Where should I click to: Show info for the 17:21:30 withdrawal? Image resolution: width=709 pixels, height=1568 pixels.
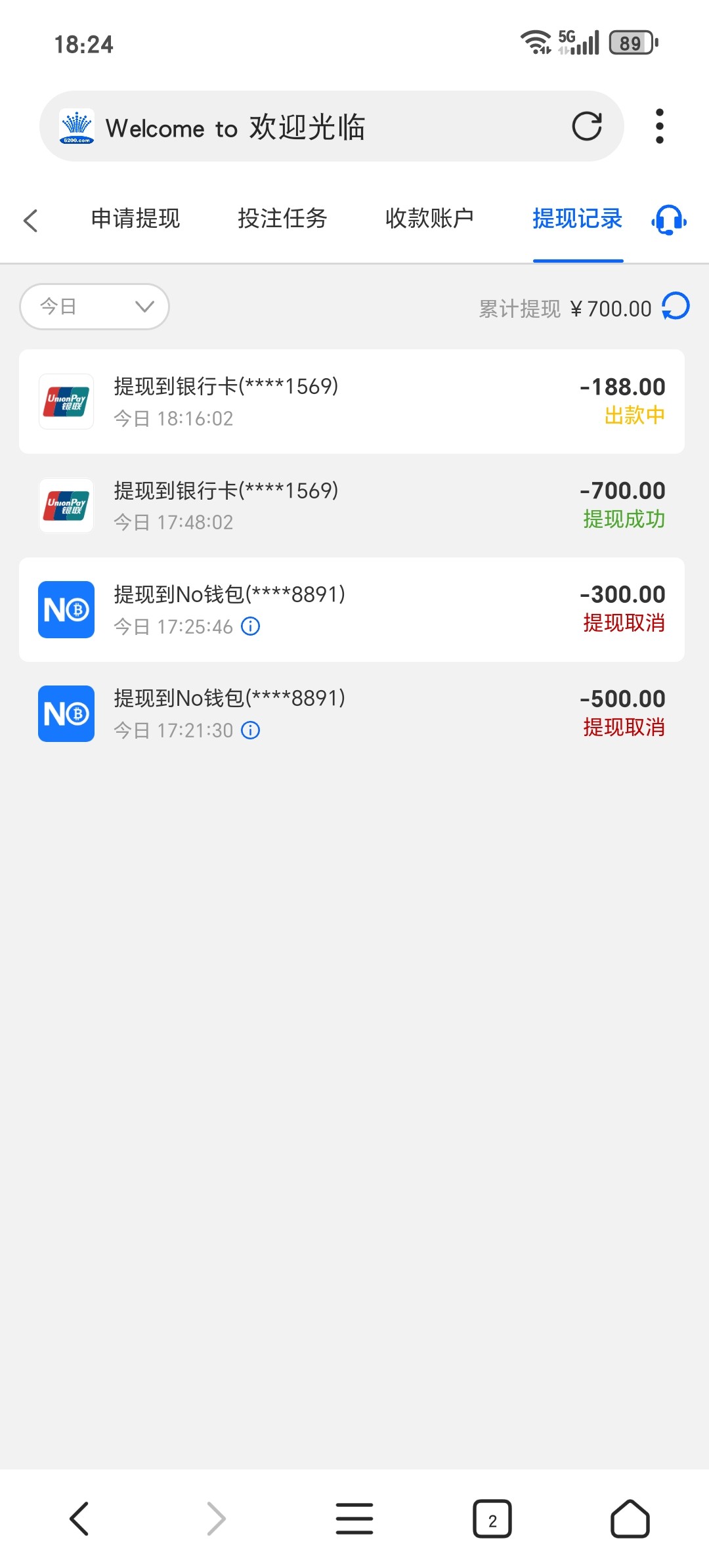251,730
